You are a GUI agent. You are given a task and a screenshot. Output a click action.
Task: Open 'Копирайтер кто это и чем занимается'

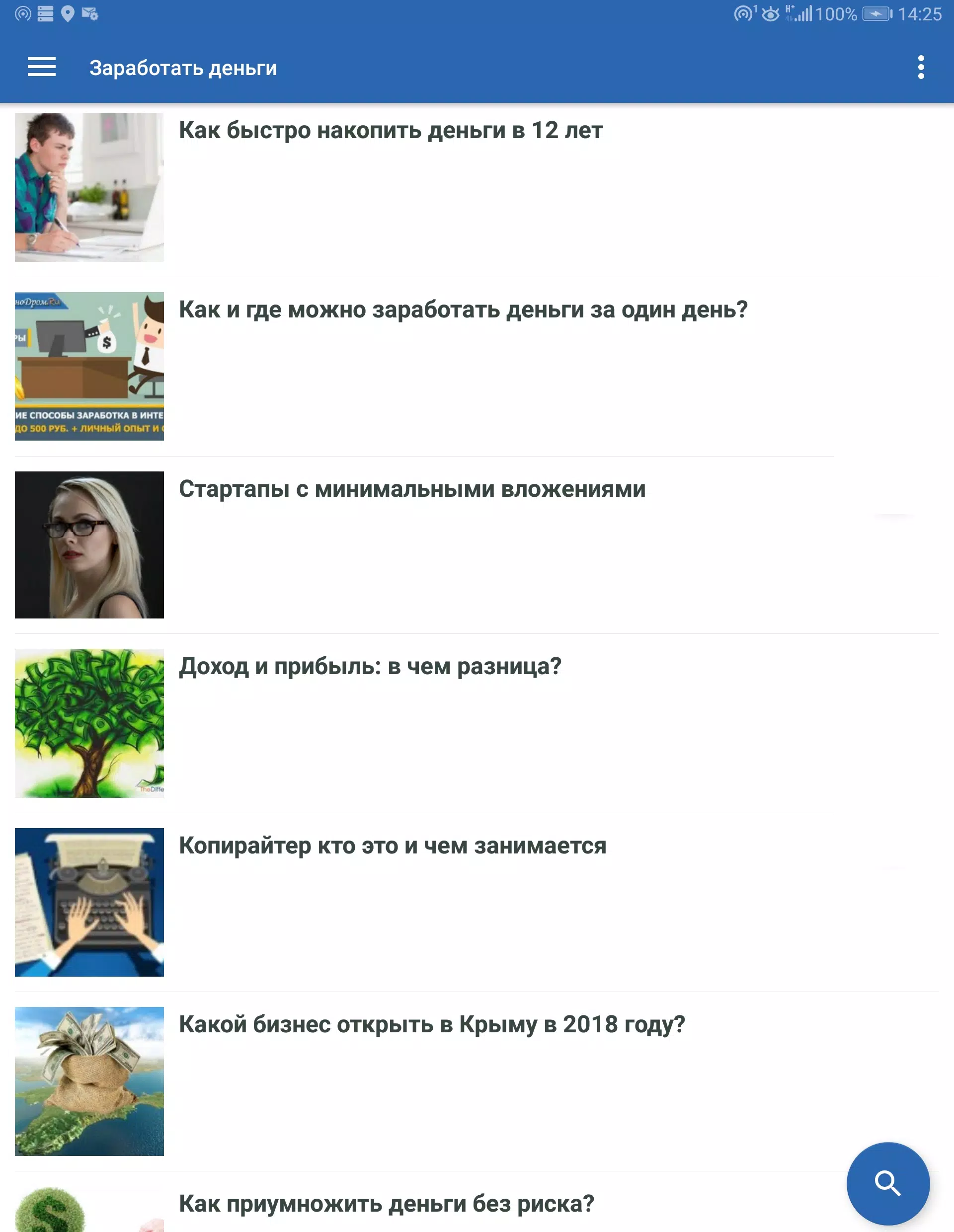[392, 846]
